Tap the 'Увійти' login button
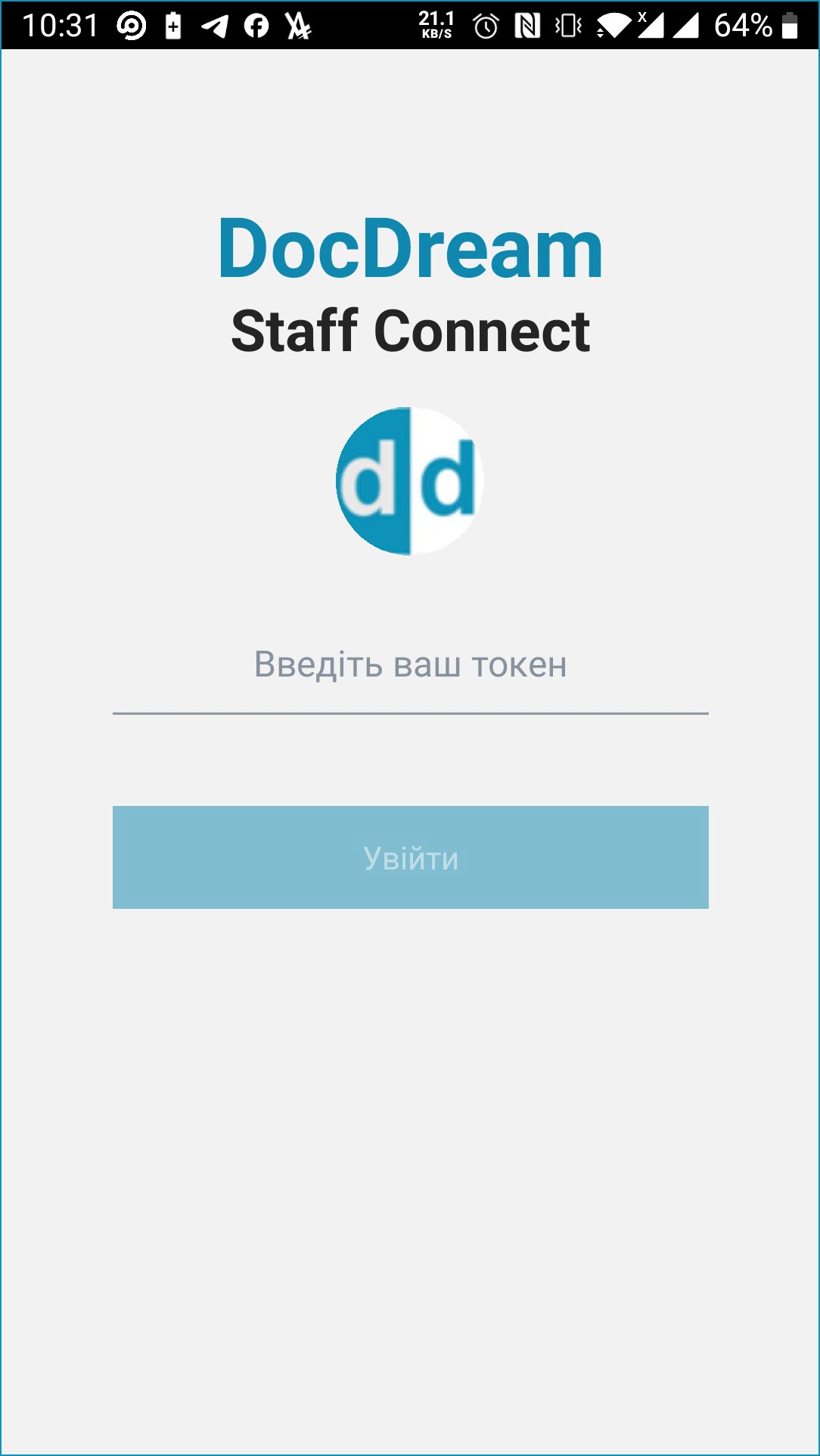This screenshot has width=820, height=1456. click(x=410, y=857)
